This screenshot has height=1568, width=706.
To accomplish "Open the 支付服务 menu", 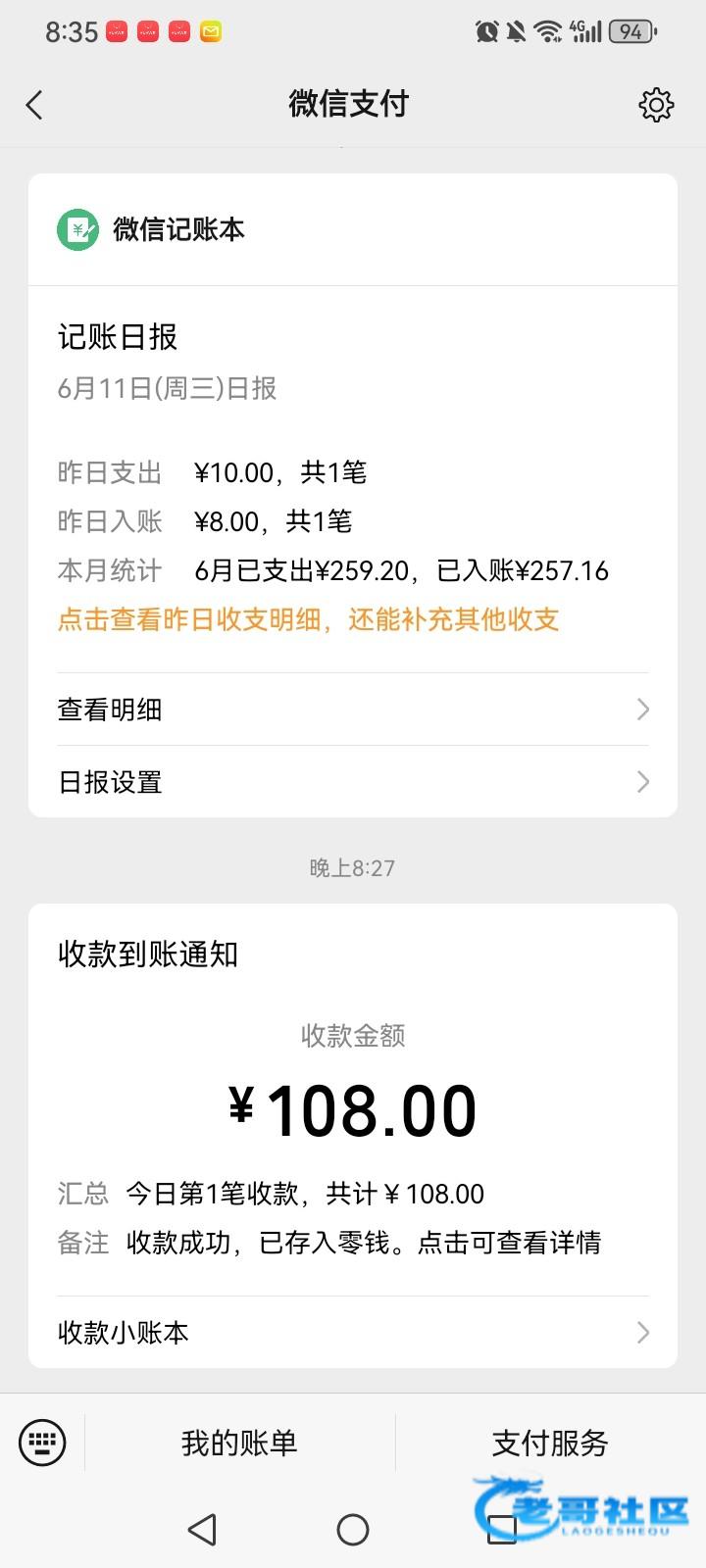I will click(550, 1443).
